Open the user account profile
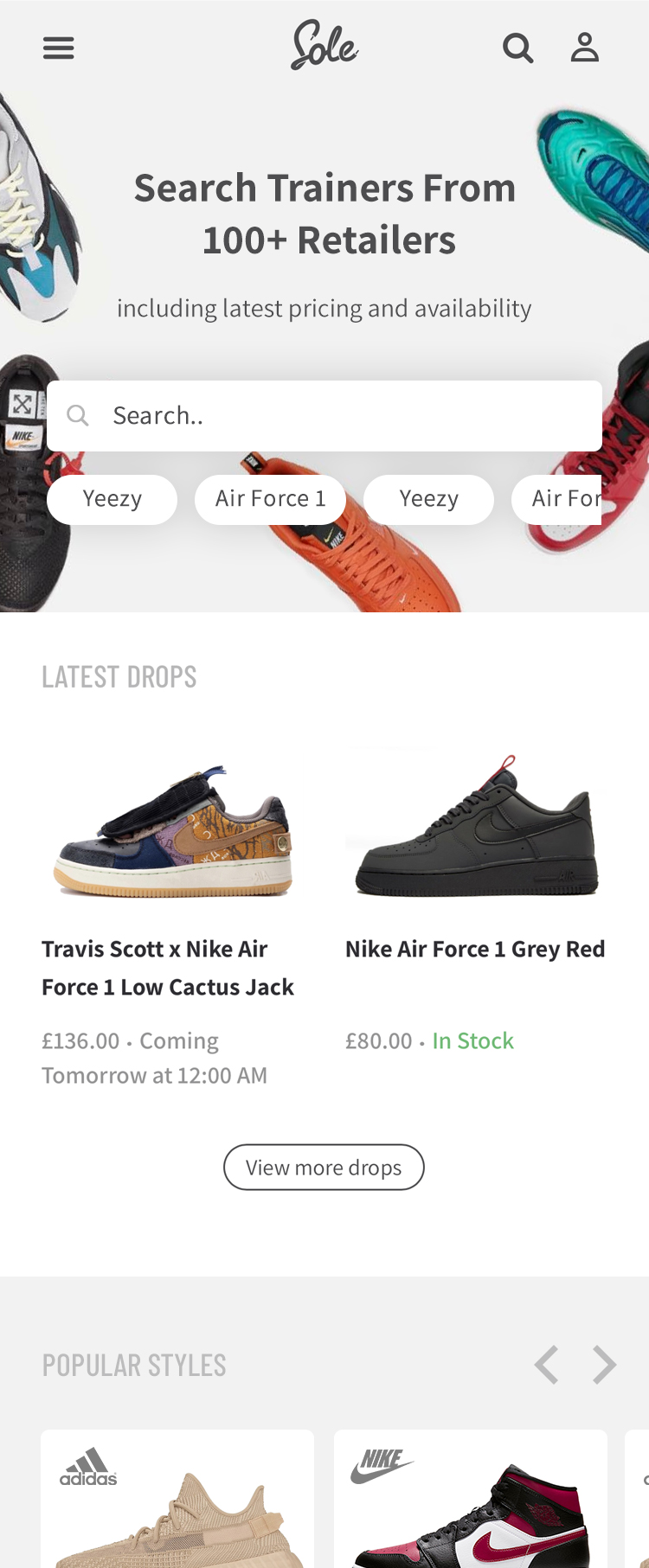 pyautogui.click(x=585, y=48)
